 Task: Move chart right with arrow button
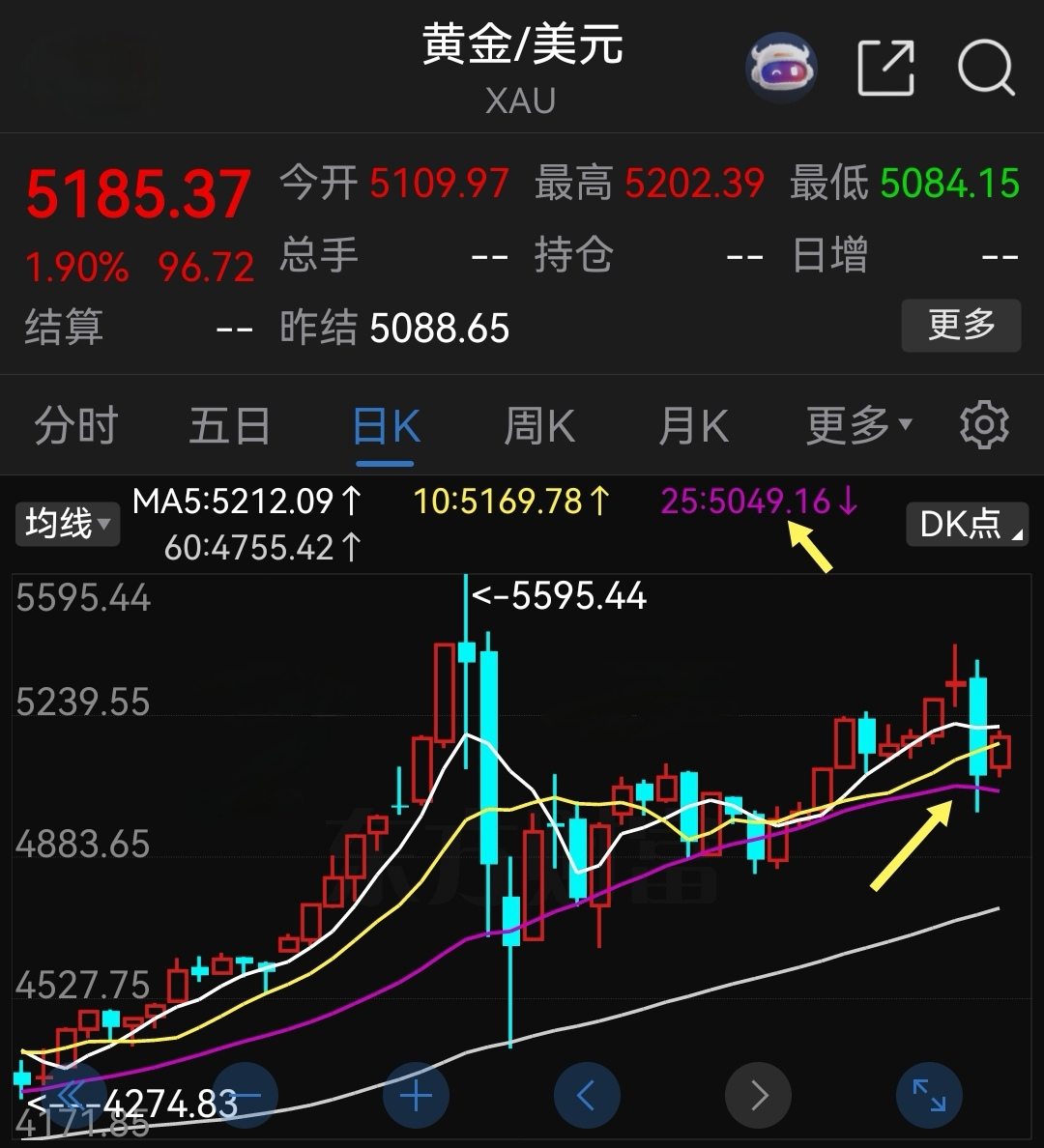coord(758,1096)
